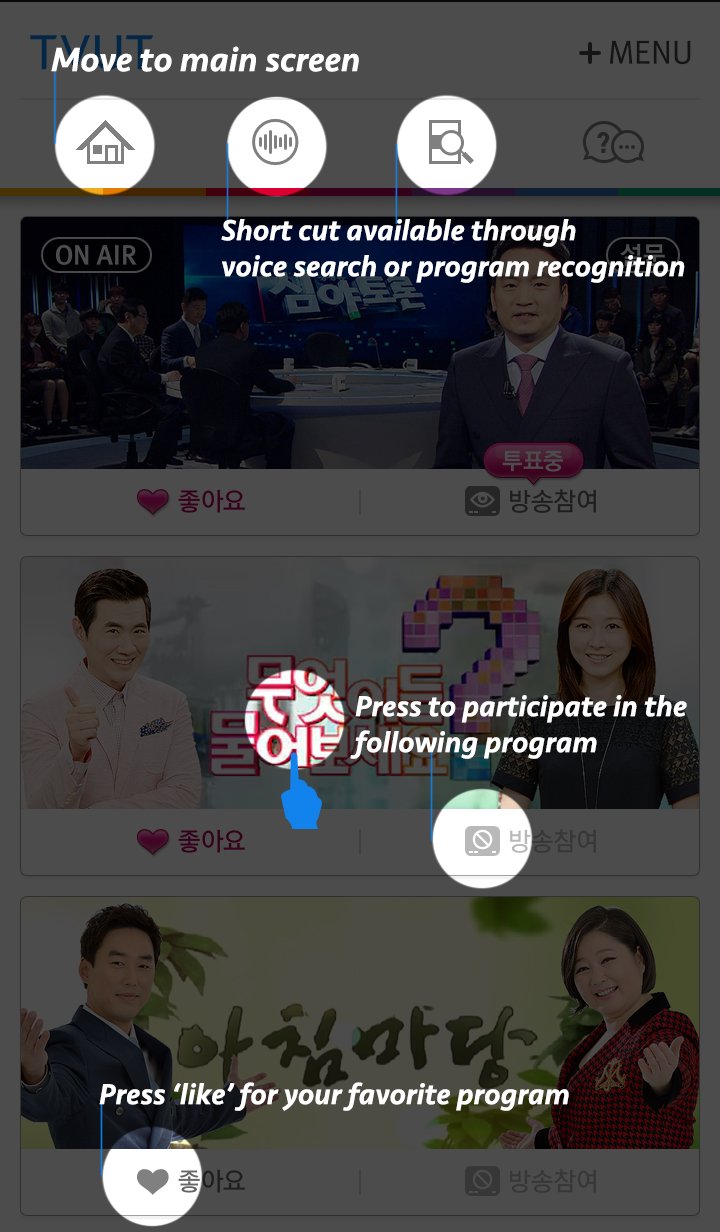Open program recognition search icon
Screen dimensions: 720x1232
[448, 146]
